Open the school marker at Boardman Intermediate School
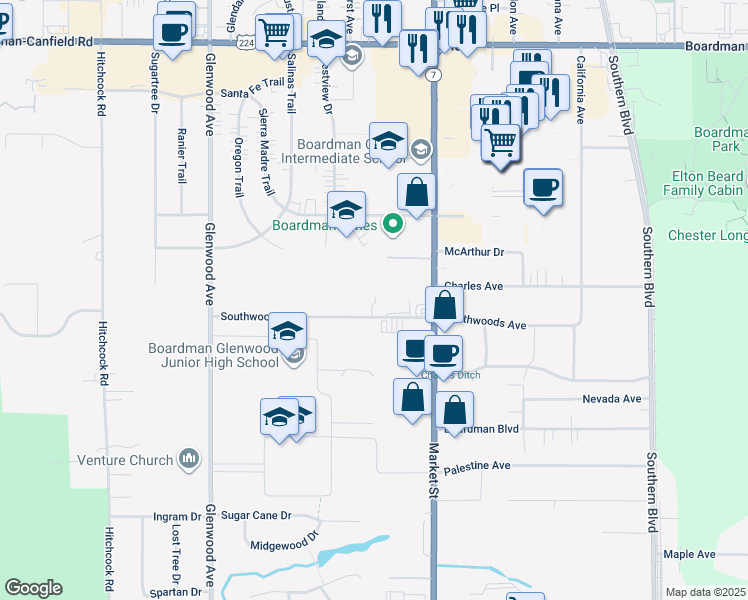The image size is (748, 600). pos(388,141)
